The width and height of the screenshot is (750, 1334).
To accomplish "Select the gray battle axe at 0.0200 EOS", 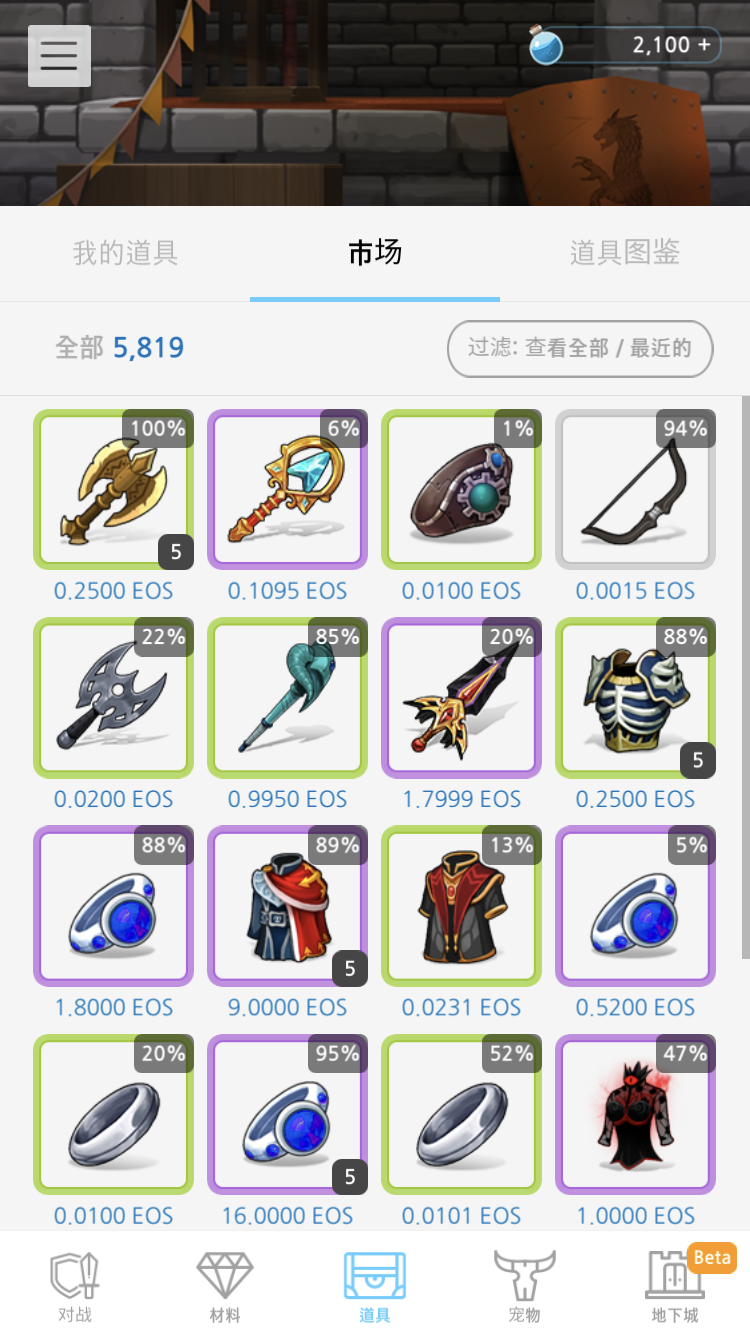I will click(113, 698).
